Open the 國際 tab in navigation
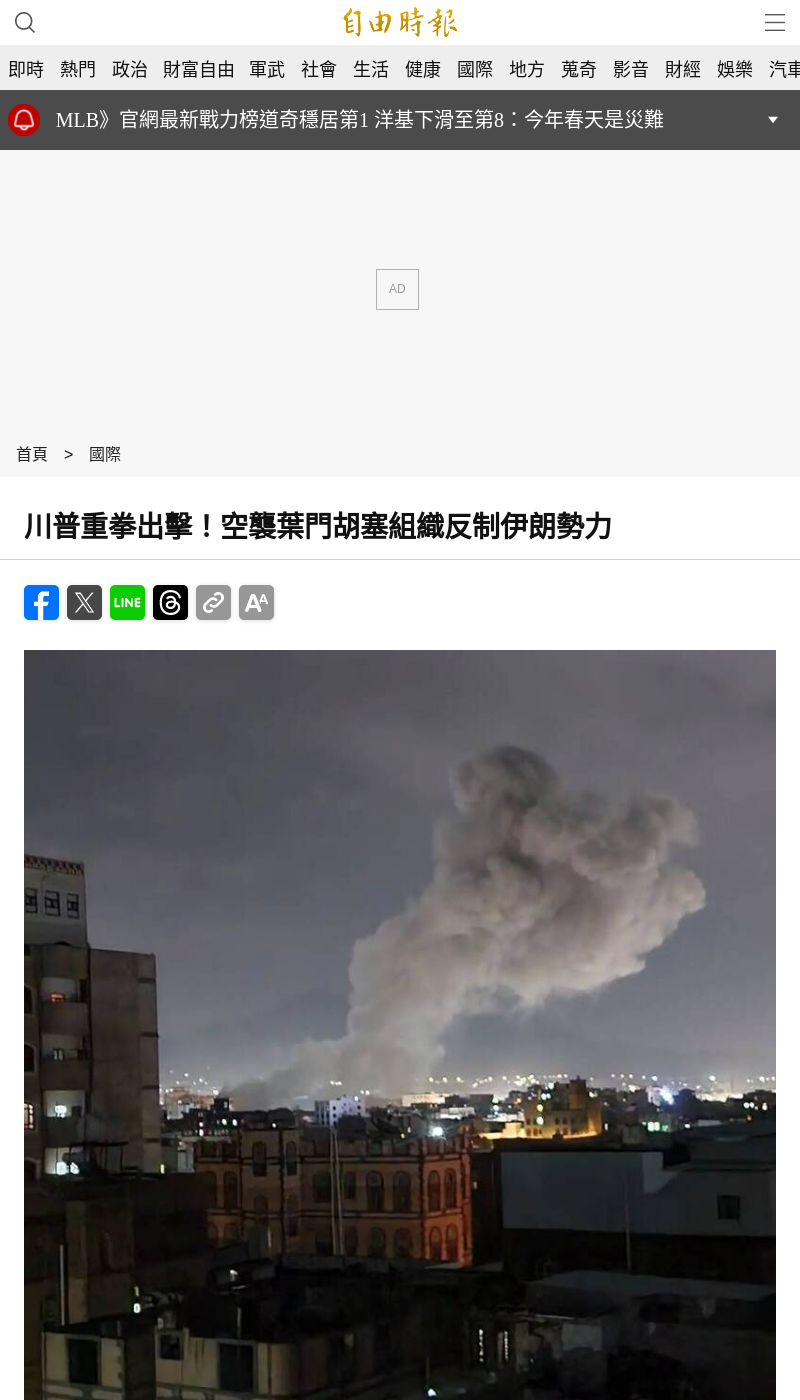This screenshot has width=800, height=1400. [475, 69]
